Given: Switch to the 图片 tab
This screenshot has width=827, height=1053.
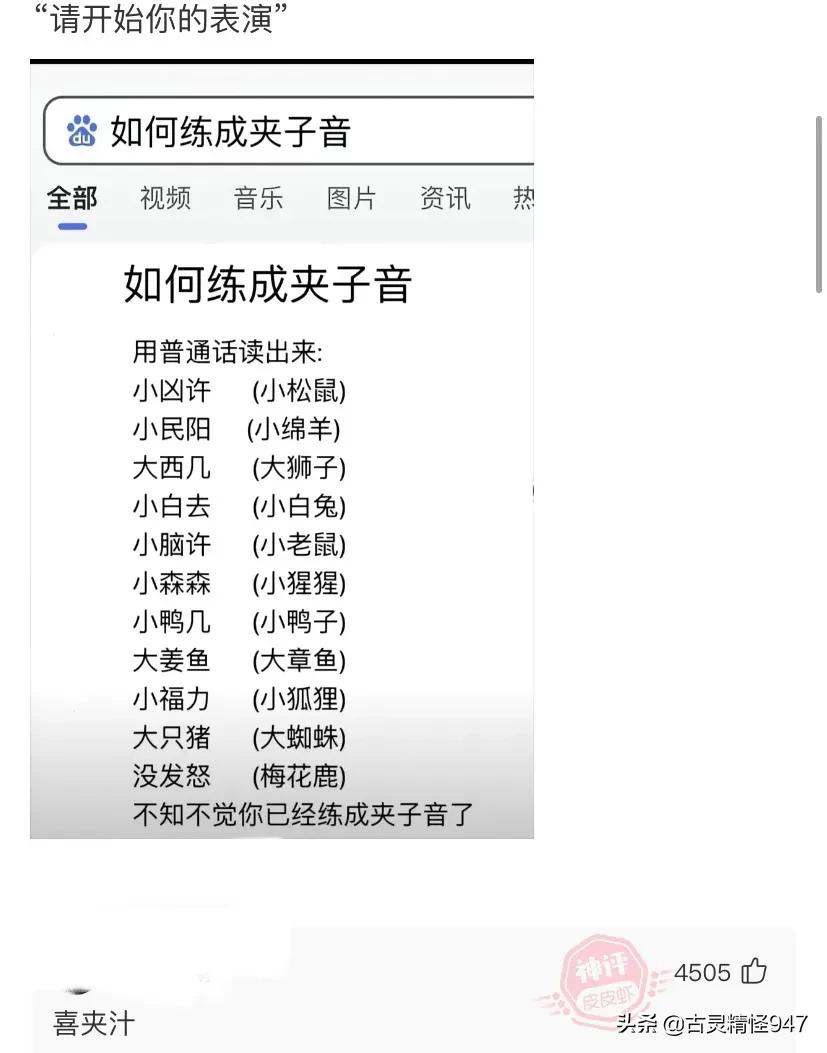Looking at the screenshot, I should pyautogui.click(x=350, y=199).
